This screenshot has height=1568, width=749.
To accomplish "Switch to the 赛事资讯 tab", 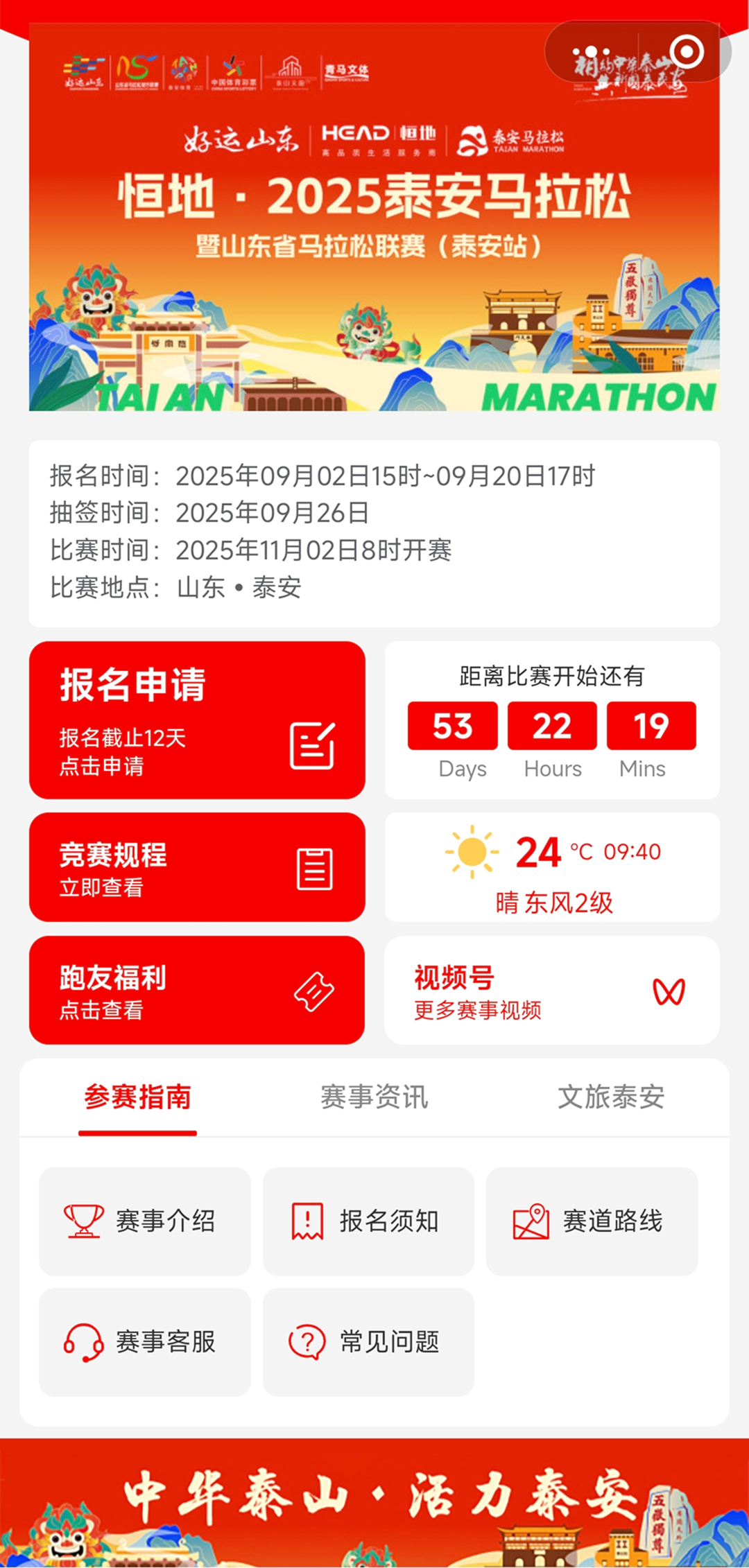I will click(x=374, y=1097).
